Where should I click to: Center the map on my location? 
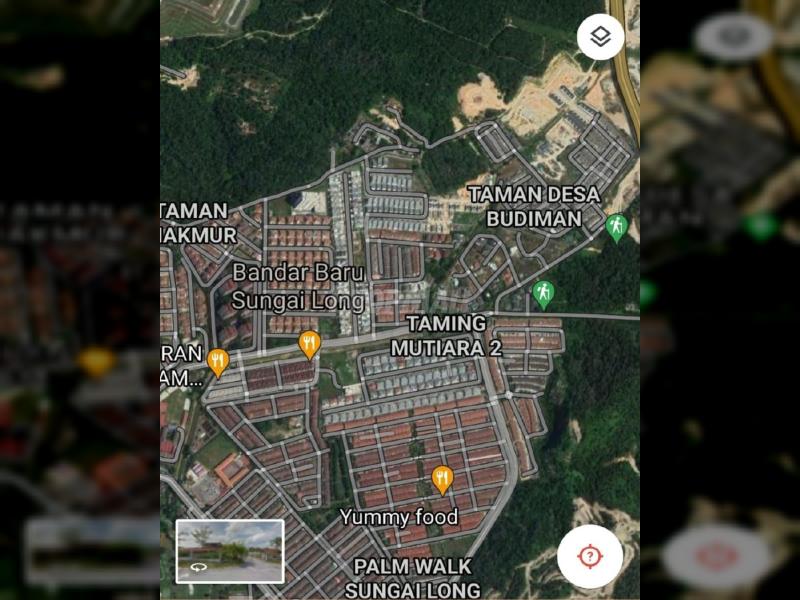click(x=590, y=555)
